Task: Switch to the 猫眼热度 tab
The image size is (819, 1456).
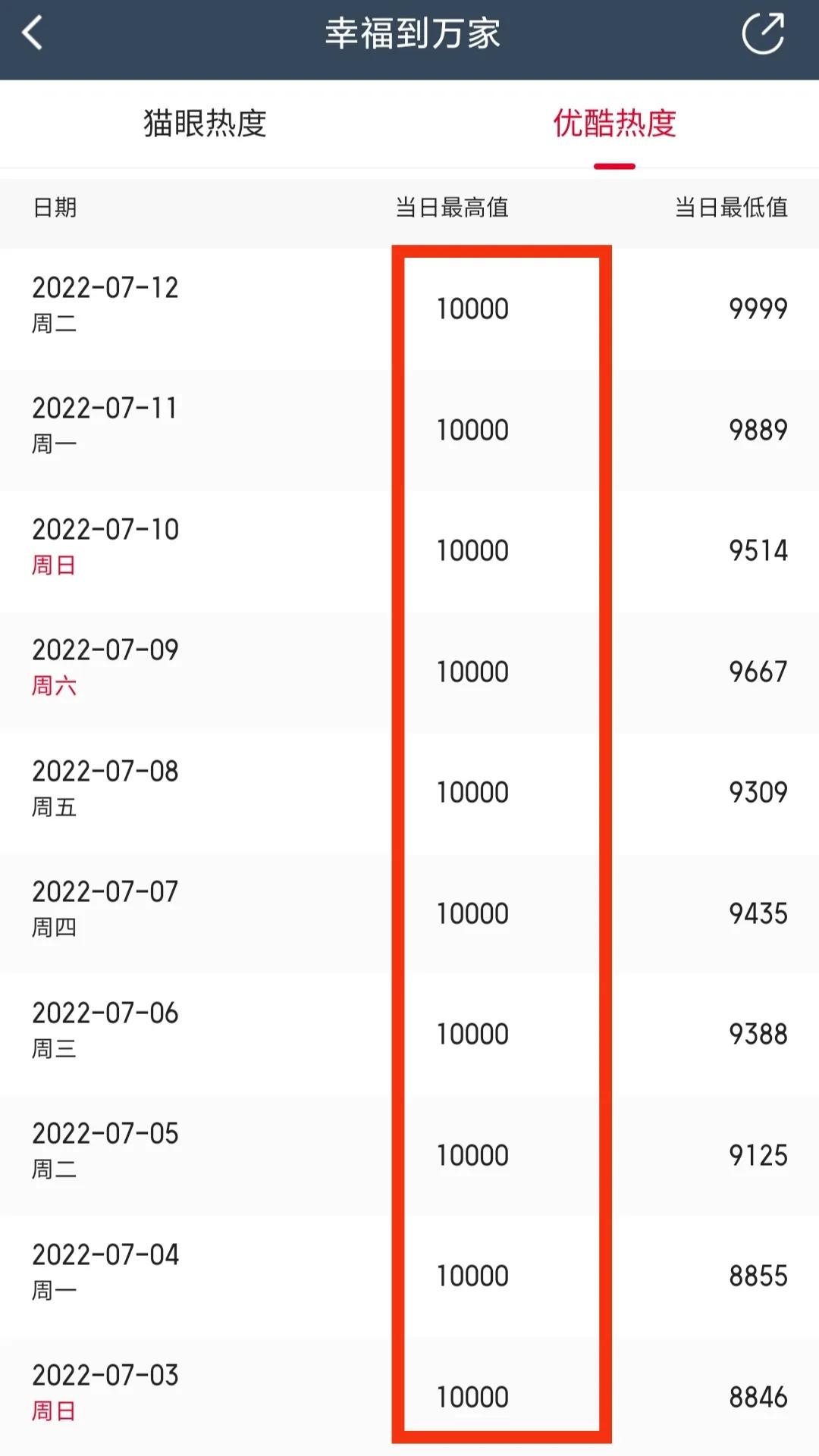Action: point(205,124)
